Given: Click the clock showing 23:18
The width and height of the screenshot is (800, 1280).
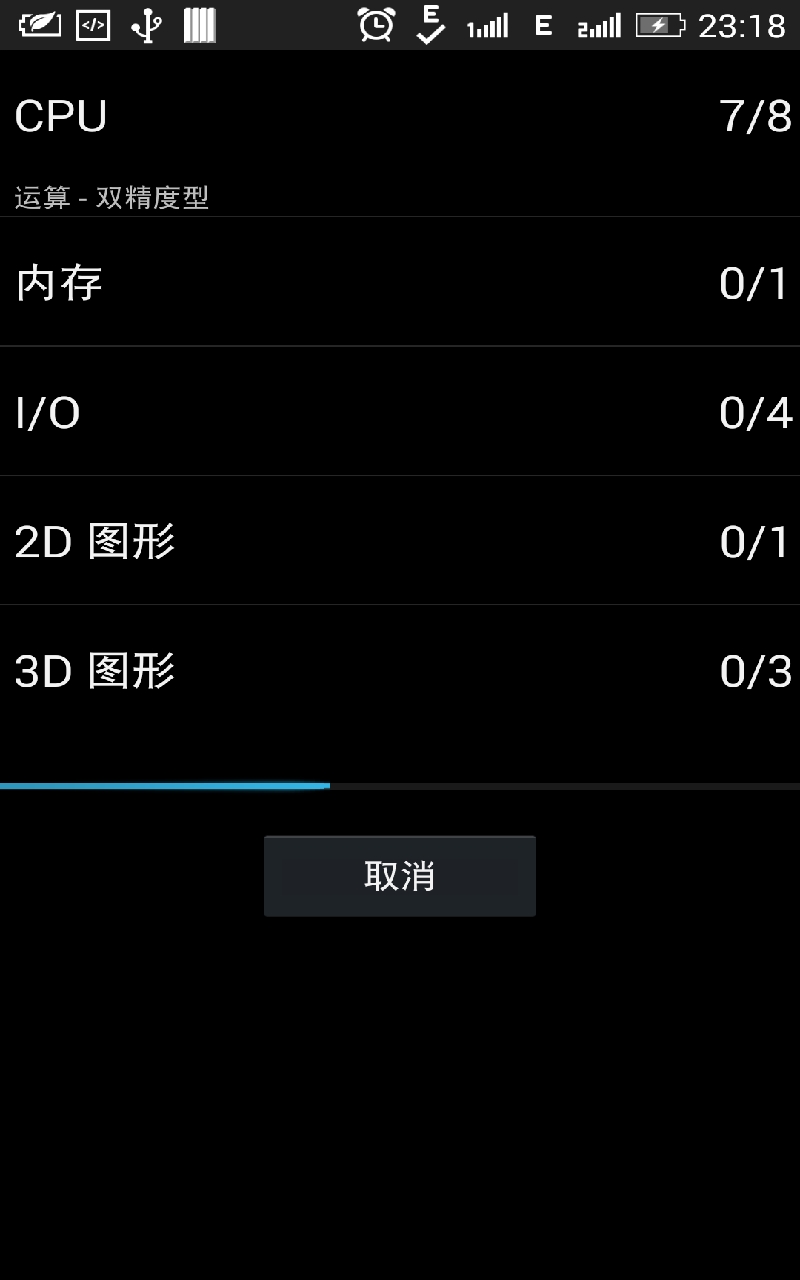Looking at the screenshot, I should (x=744, y=25).
